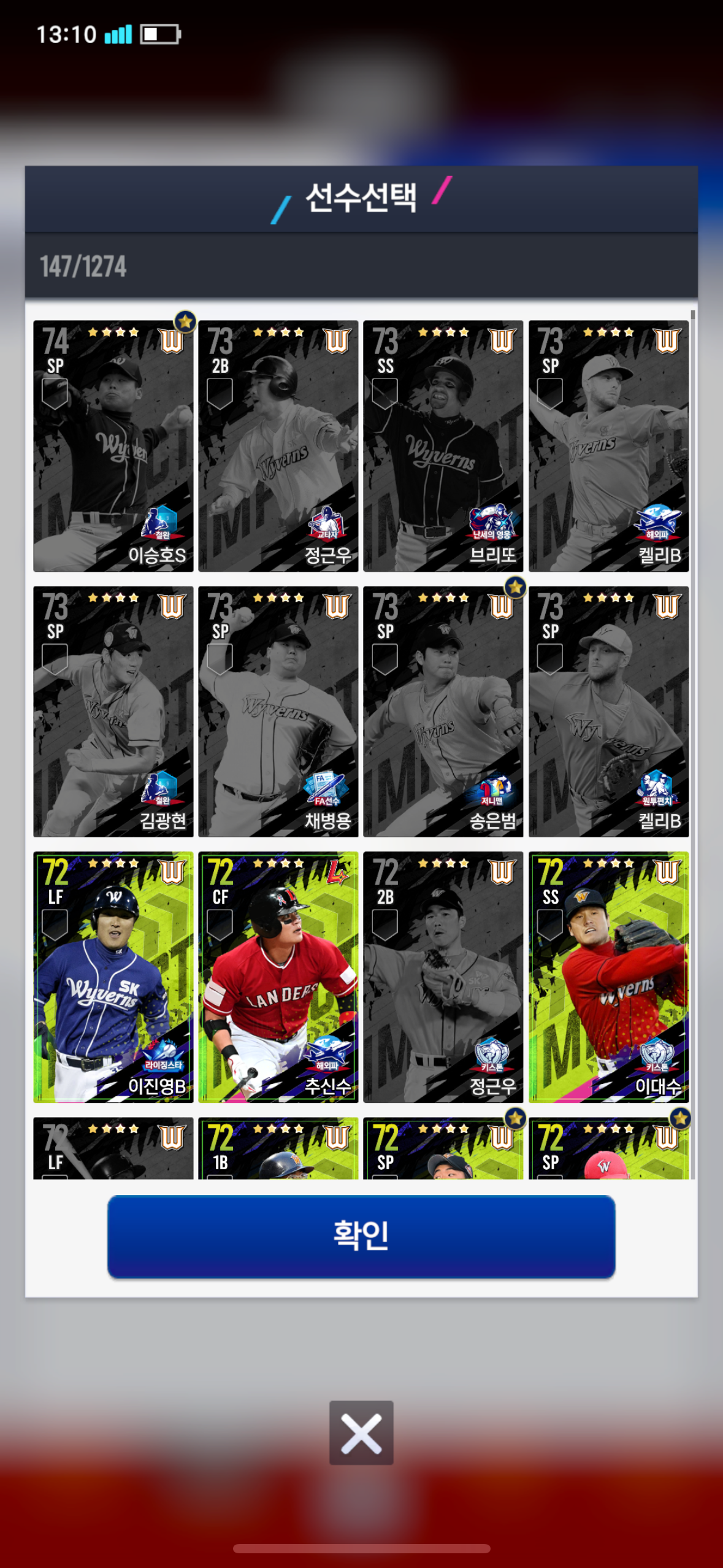Confirm selection with 확인 button
Viewport: 723px width, 1568px height.
361,1236
